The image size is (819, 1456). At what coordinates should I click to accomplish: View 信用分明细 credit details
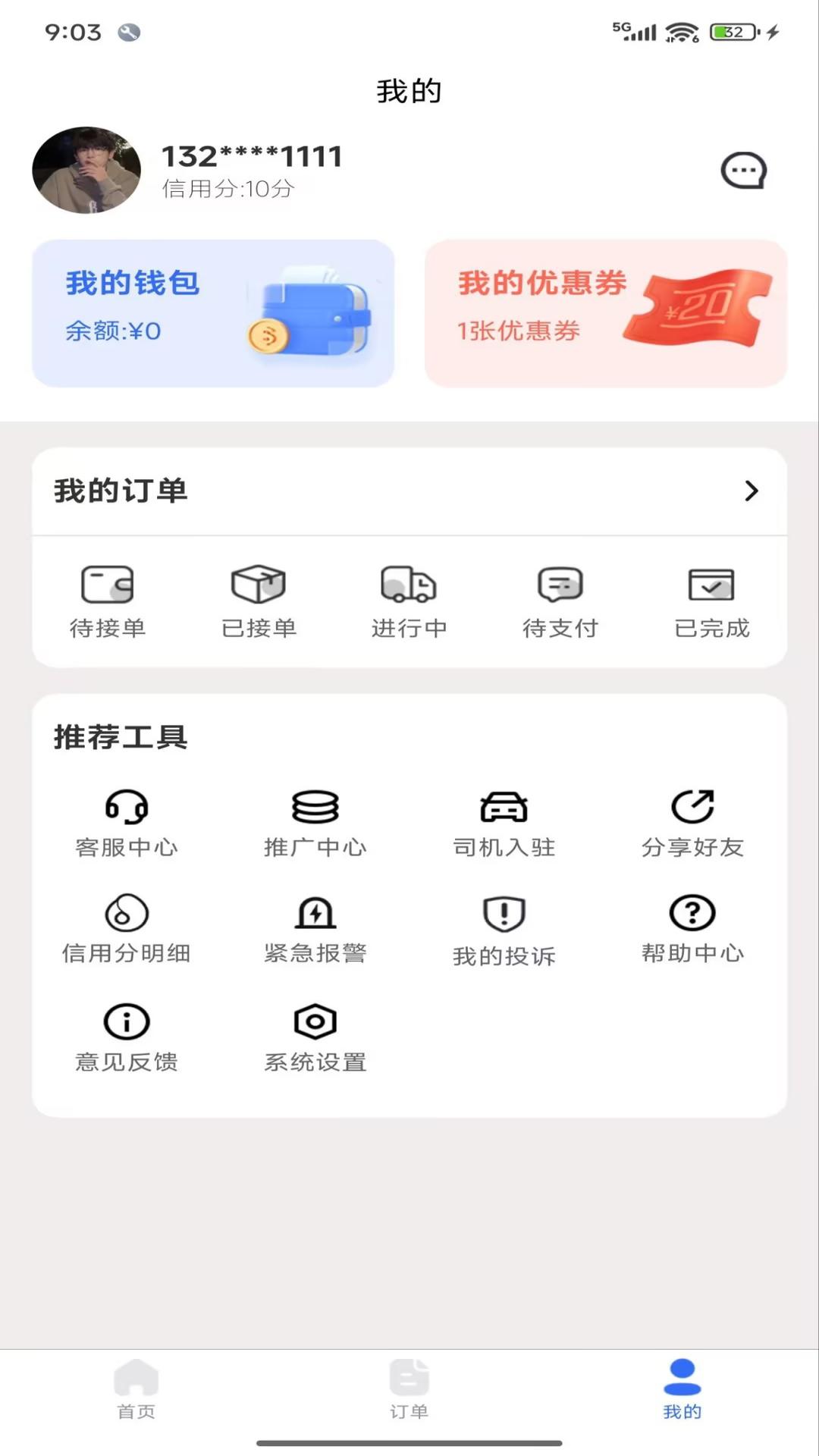click(127, 929)
